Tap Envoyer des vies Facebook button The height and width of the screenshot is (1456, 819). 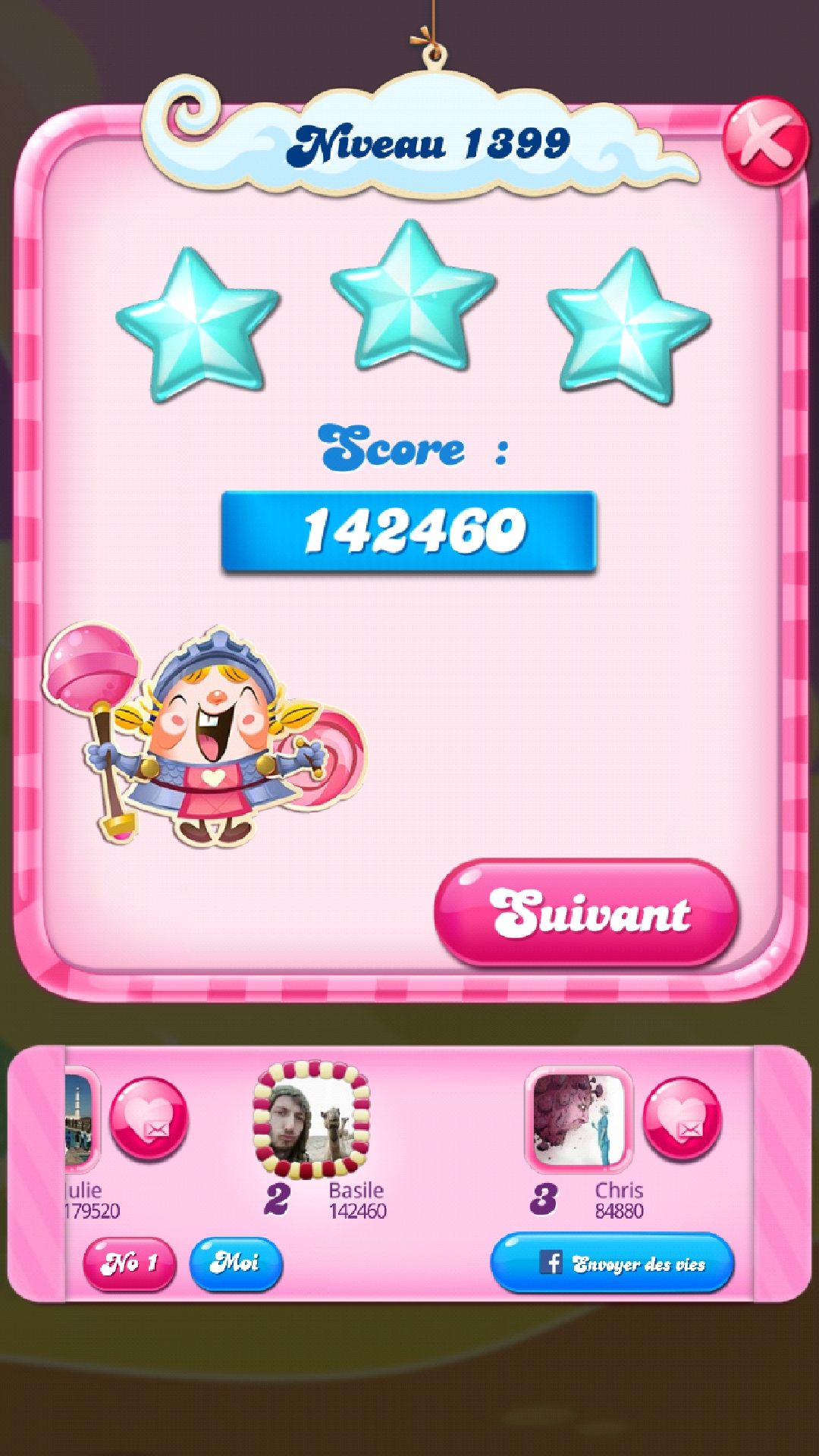tap(612, 1263)
